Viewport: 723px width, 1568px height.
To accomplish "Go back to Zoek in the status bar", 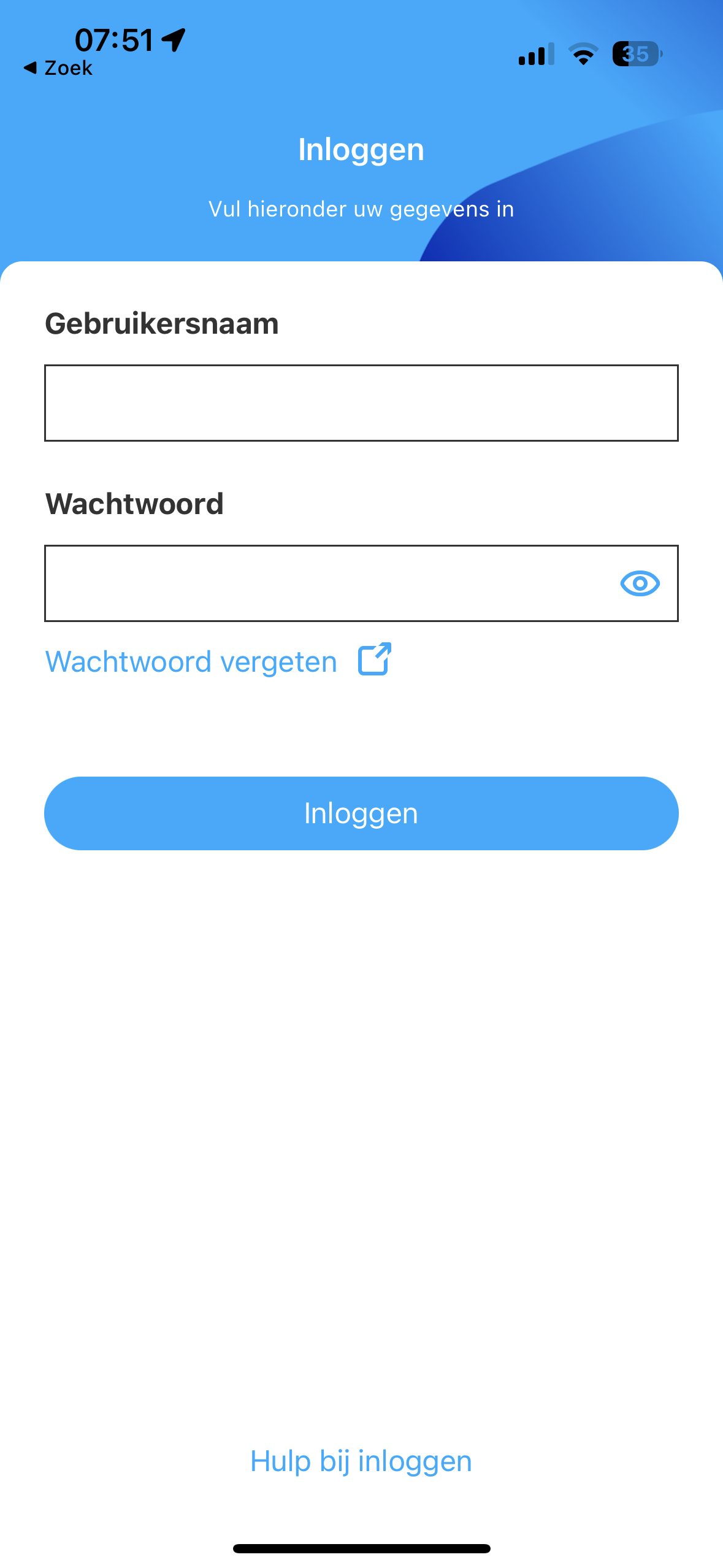I will click(58, 68).
